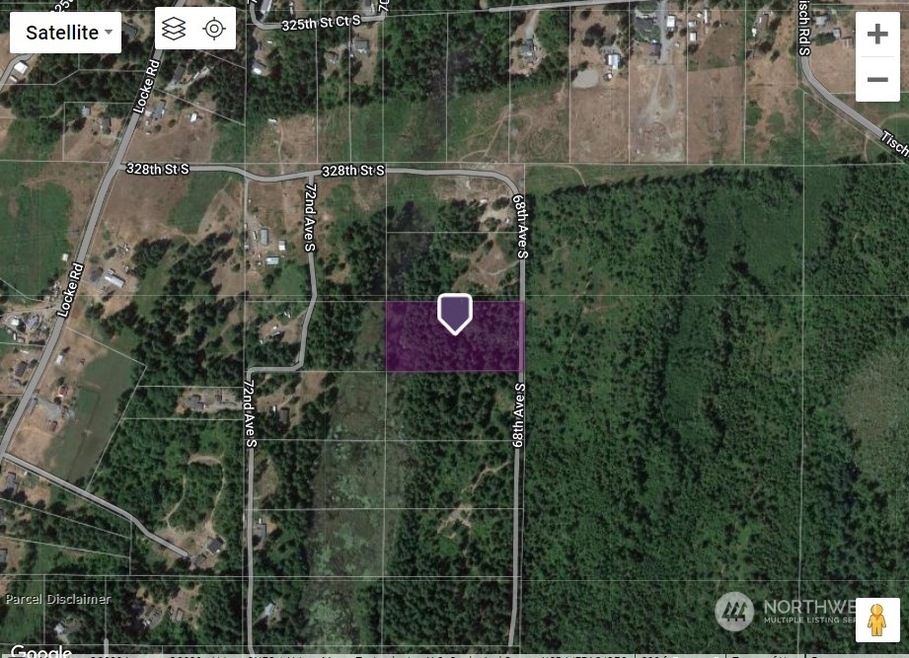Zoom out with the minus button
This screenshot has height=658, width=909.
tap(877, 79)
